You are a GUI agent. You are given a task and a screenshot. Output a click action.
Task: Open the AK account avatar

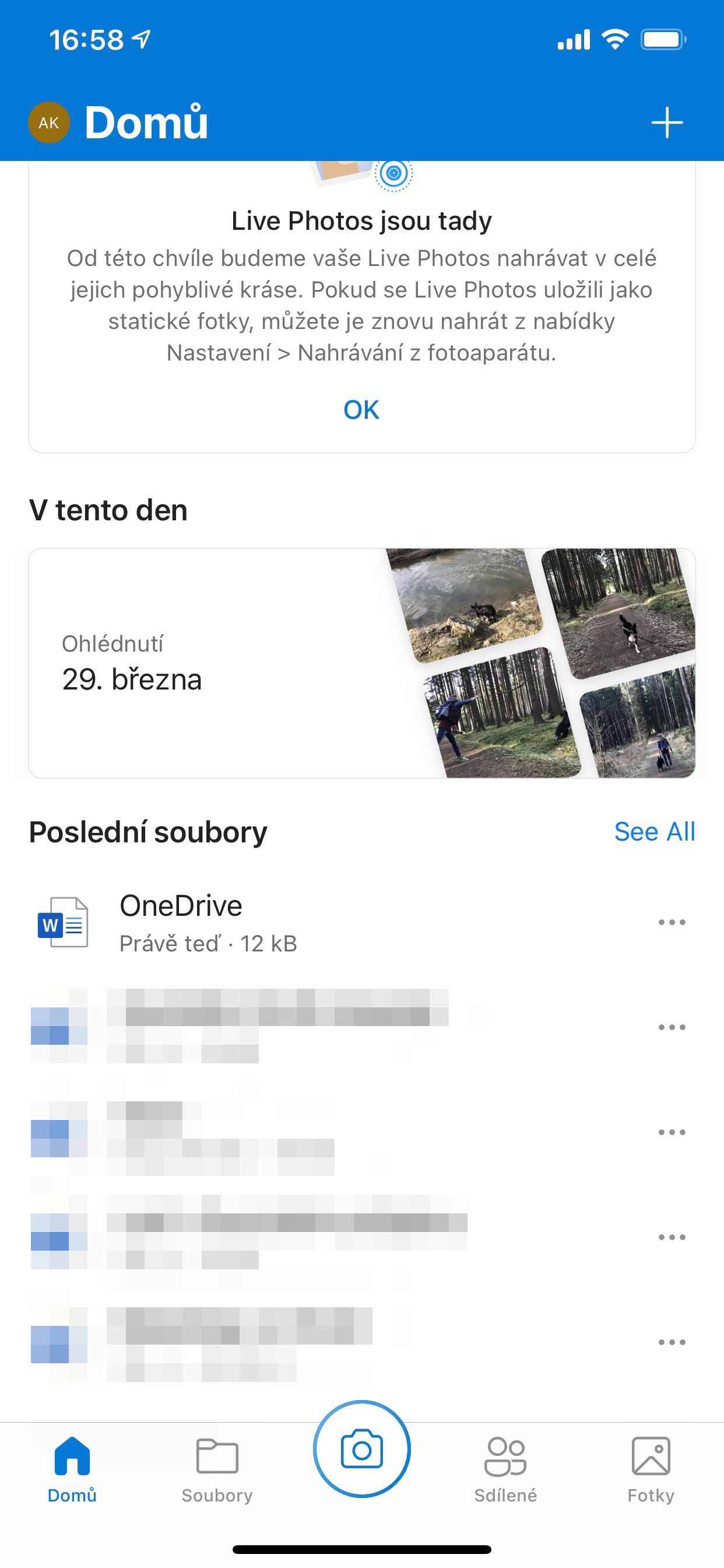pyautogui.click(x=48, y=123)
